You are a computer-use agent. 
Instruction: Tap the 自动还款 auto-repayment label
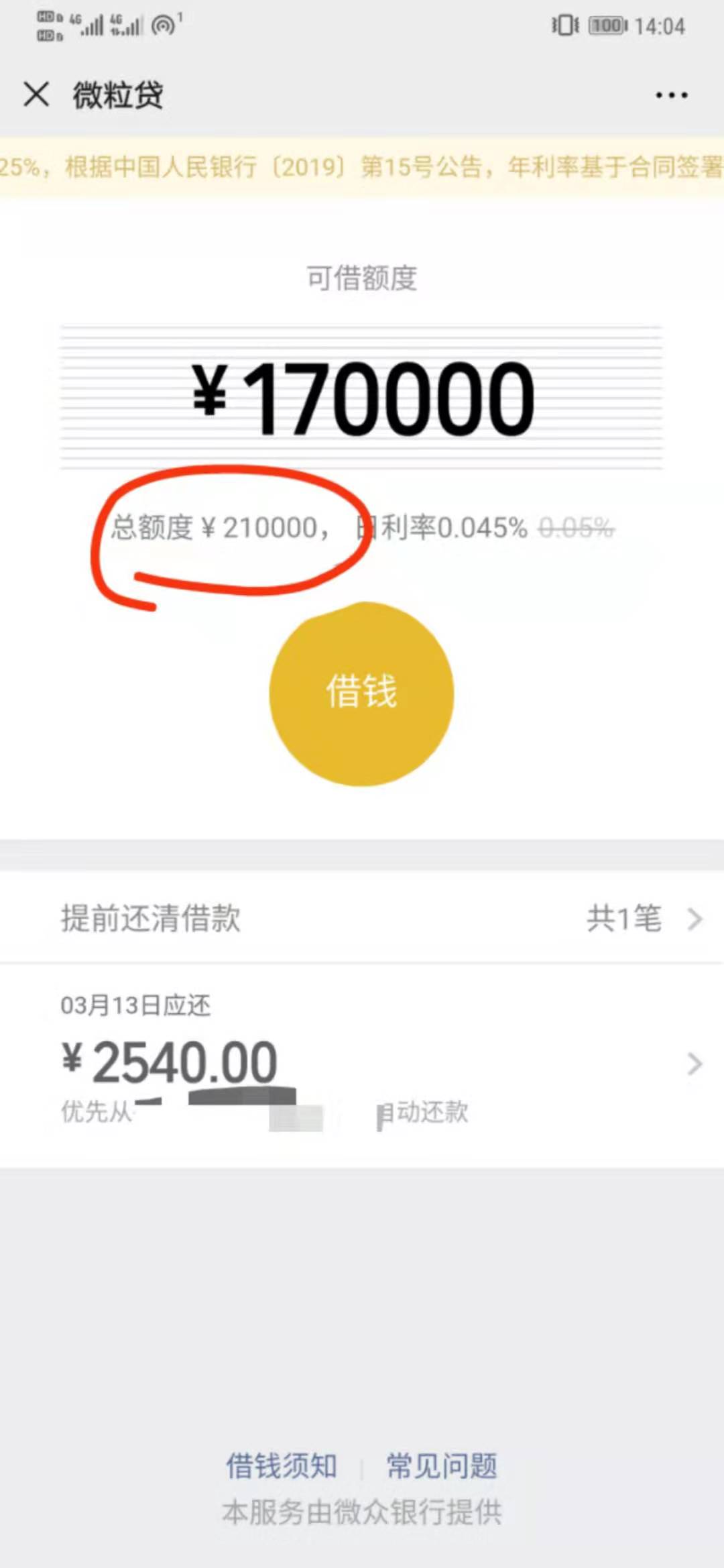click(x=422, y=1113)
